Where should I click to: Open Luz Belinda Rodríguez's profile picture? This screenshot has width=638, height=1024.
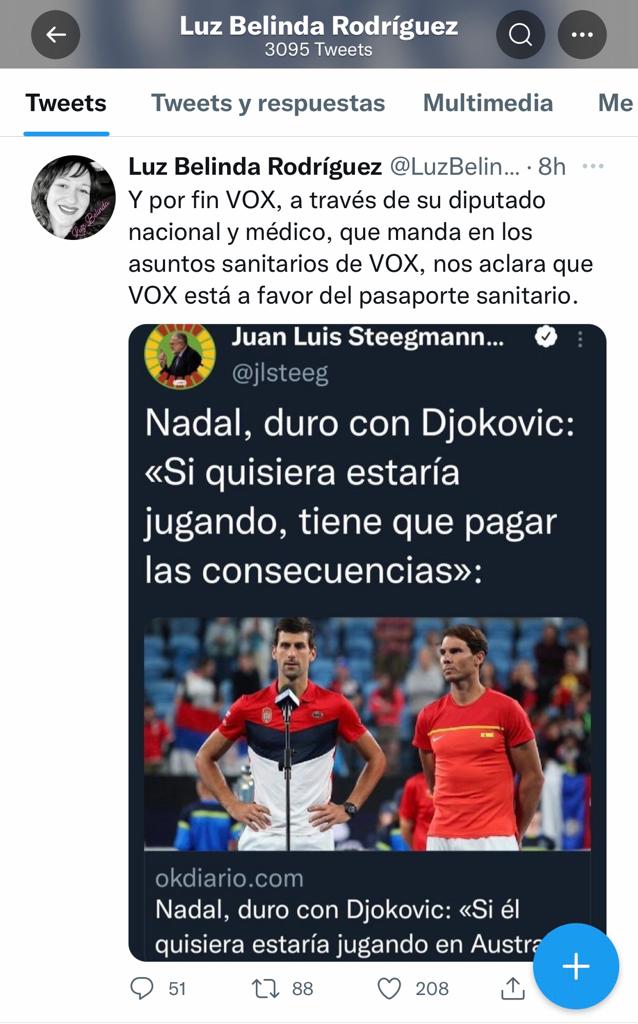click(x=73, y=197)
